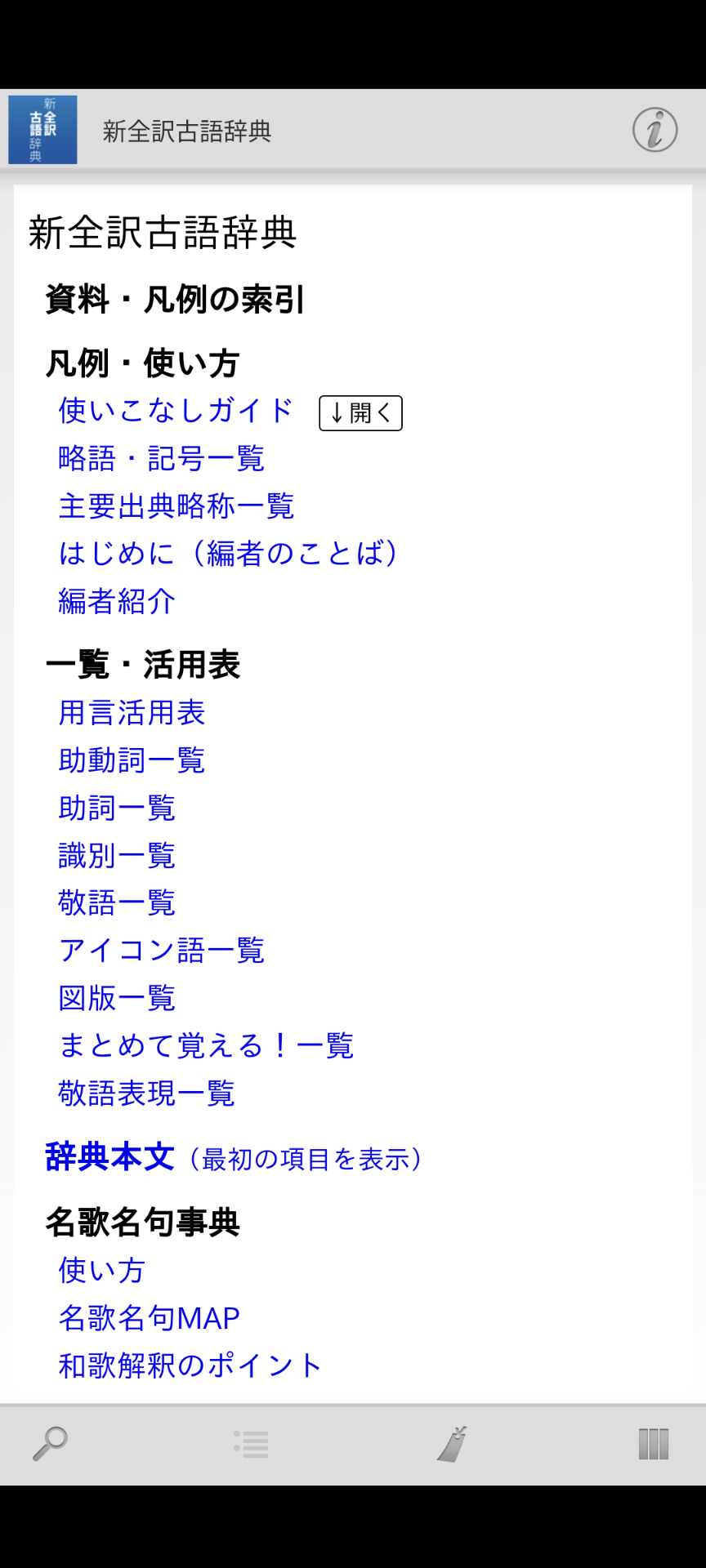
Task: Open the bookshelf icon in the bottom bar
Action: (654, 1444)
